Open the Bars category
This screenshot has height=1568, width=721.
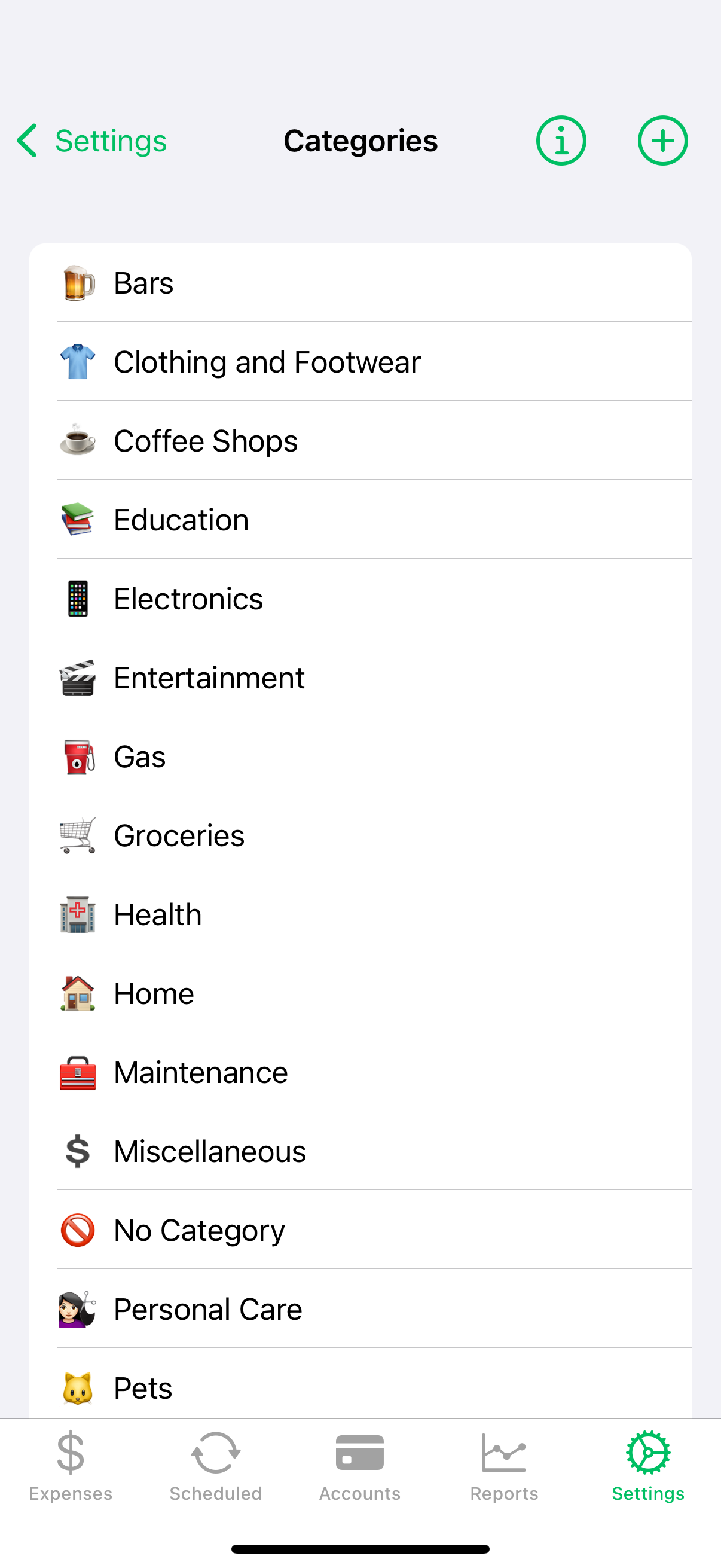[x=360, y=283]
